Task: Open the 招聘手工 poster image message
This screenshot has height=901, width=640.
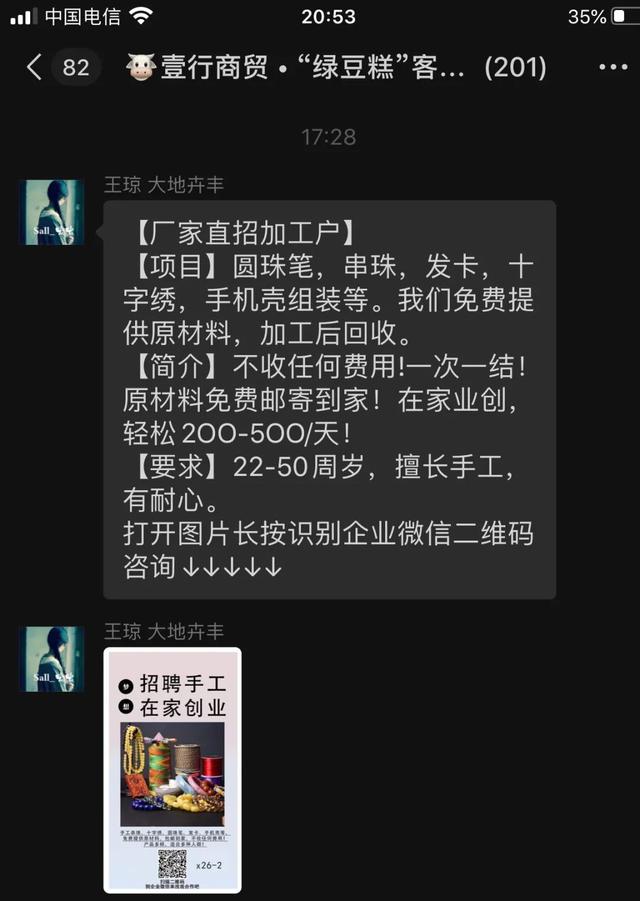Action: point(172,769)
